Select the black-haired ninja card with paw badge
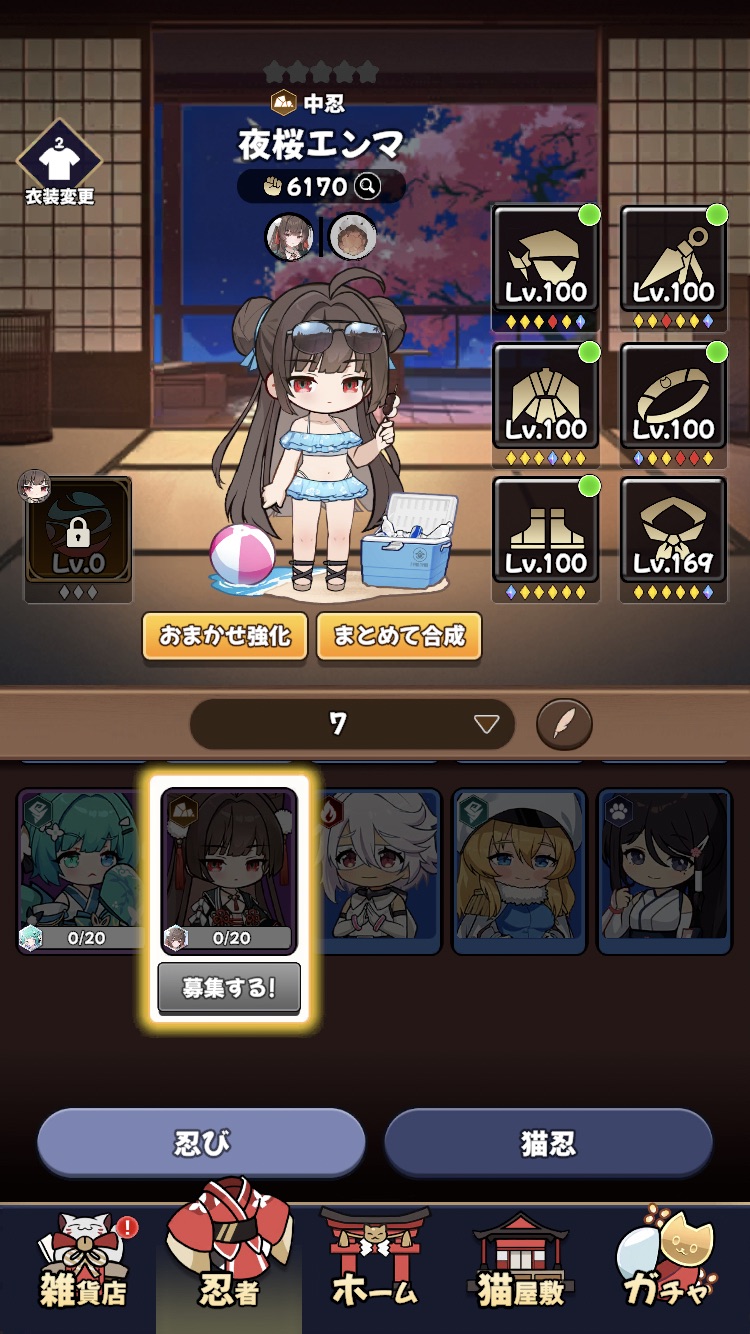750x1334 pixels. click(663, 870)
